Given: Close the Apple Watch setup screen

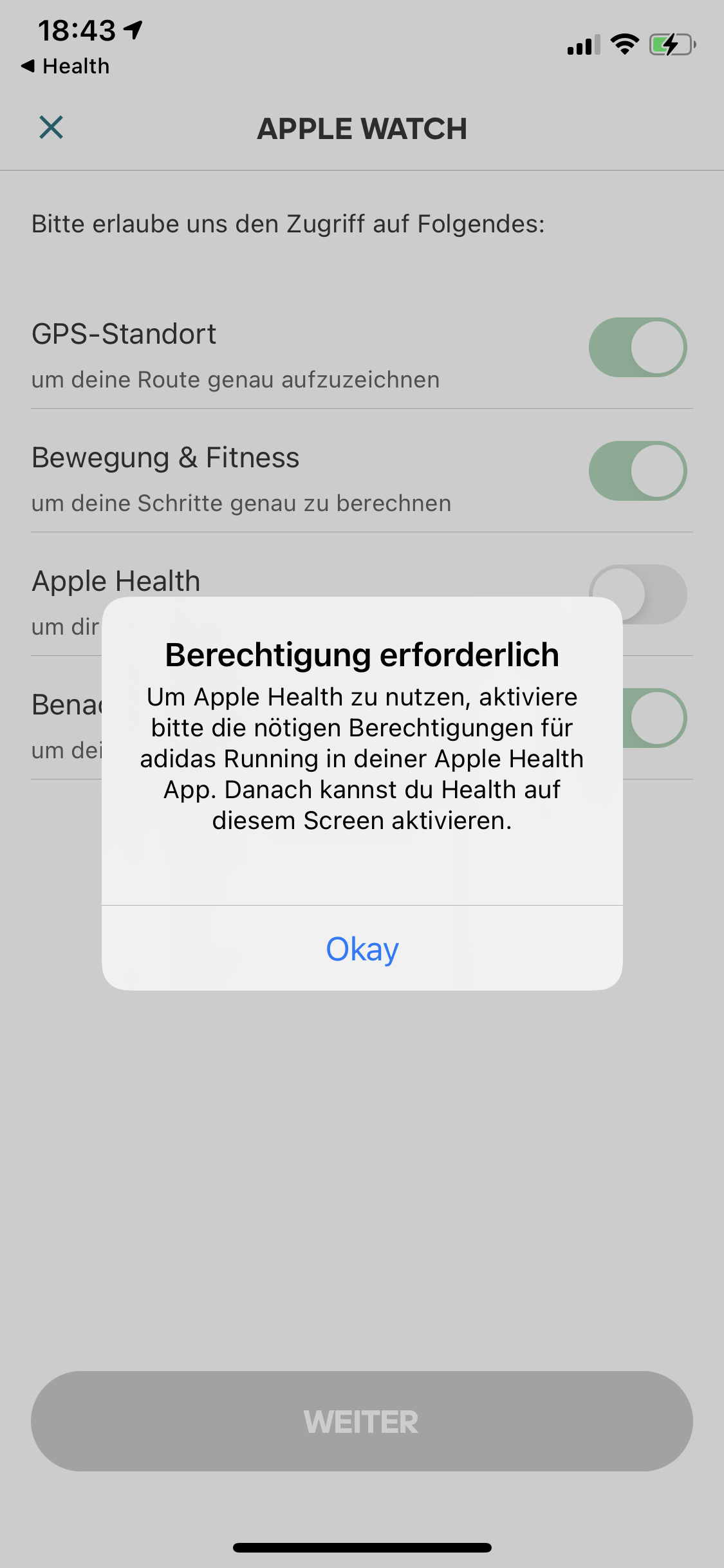Looking at the screenshot, I should (51, 127).
